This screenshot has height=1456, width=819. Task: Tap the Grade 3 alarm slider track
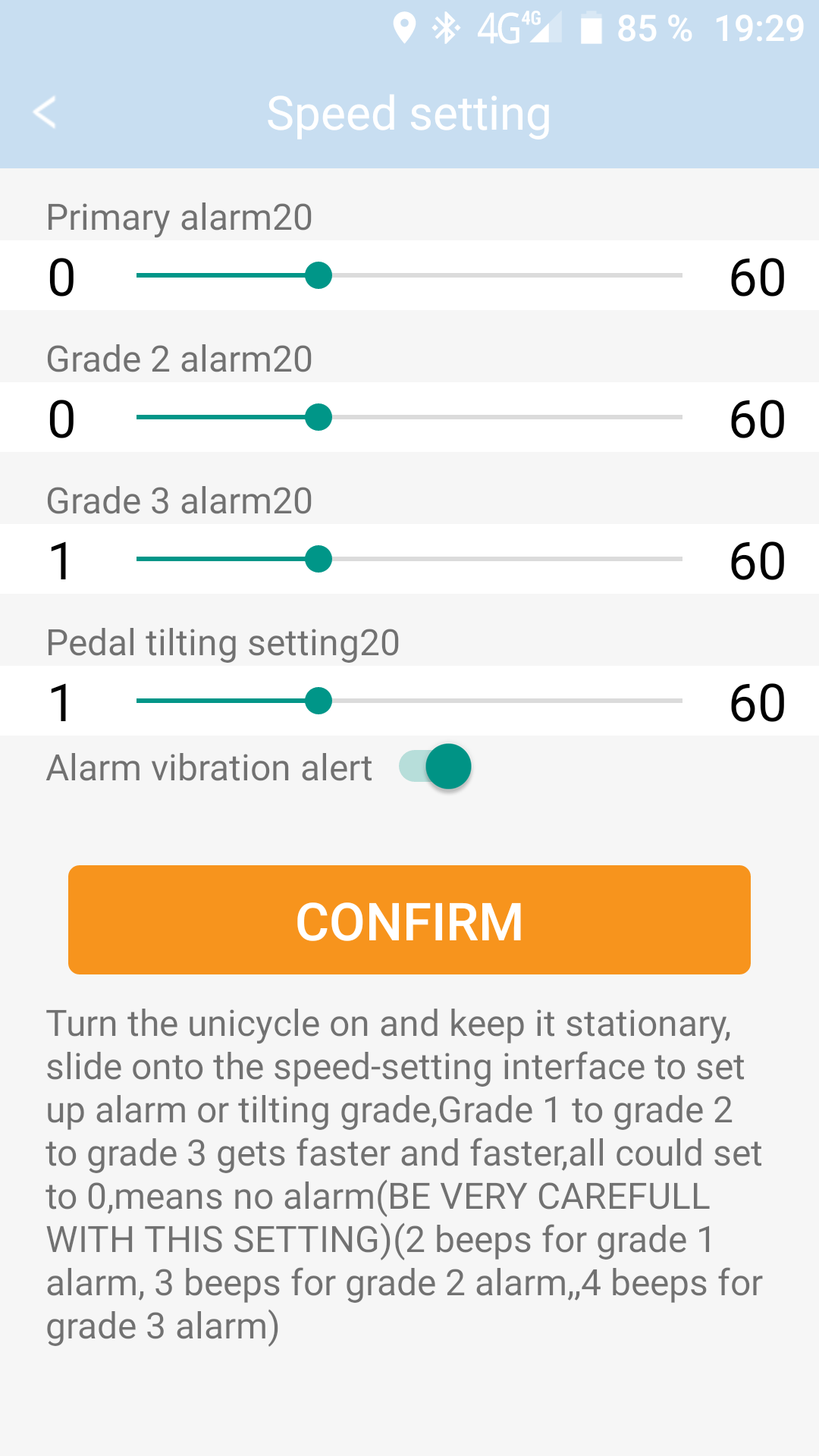tap(409, 559)
